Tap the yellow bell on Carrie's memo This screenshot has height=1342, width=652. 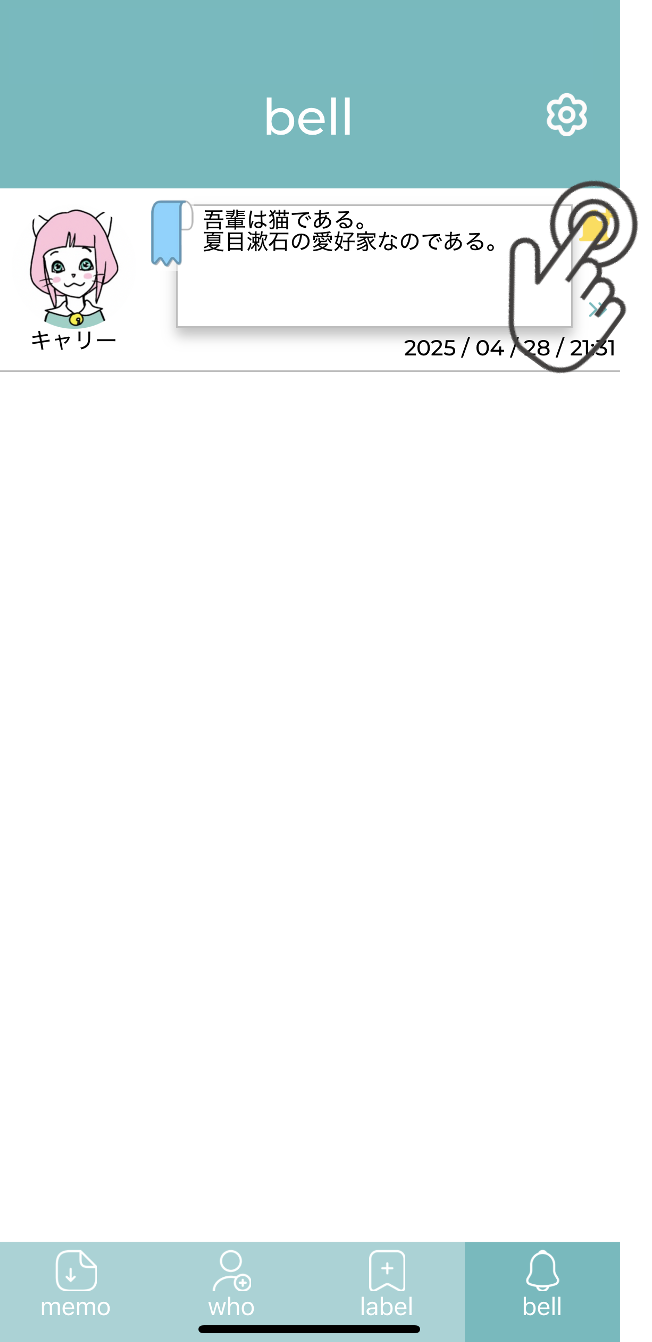point(595,228)
